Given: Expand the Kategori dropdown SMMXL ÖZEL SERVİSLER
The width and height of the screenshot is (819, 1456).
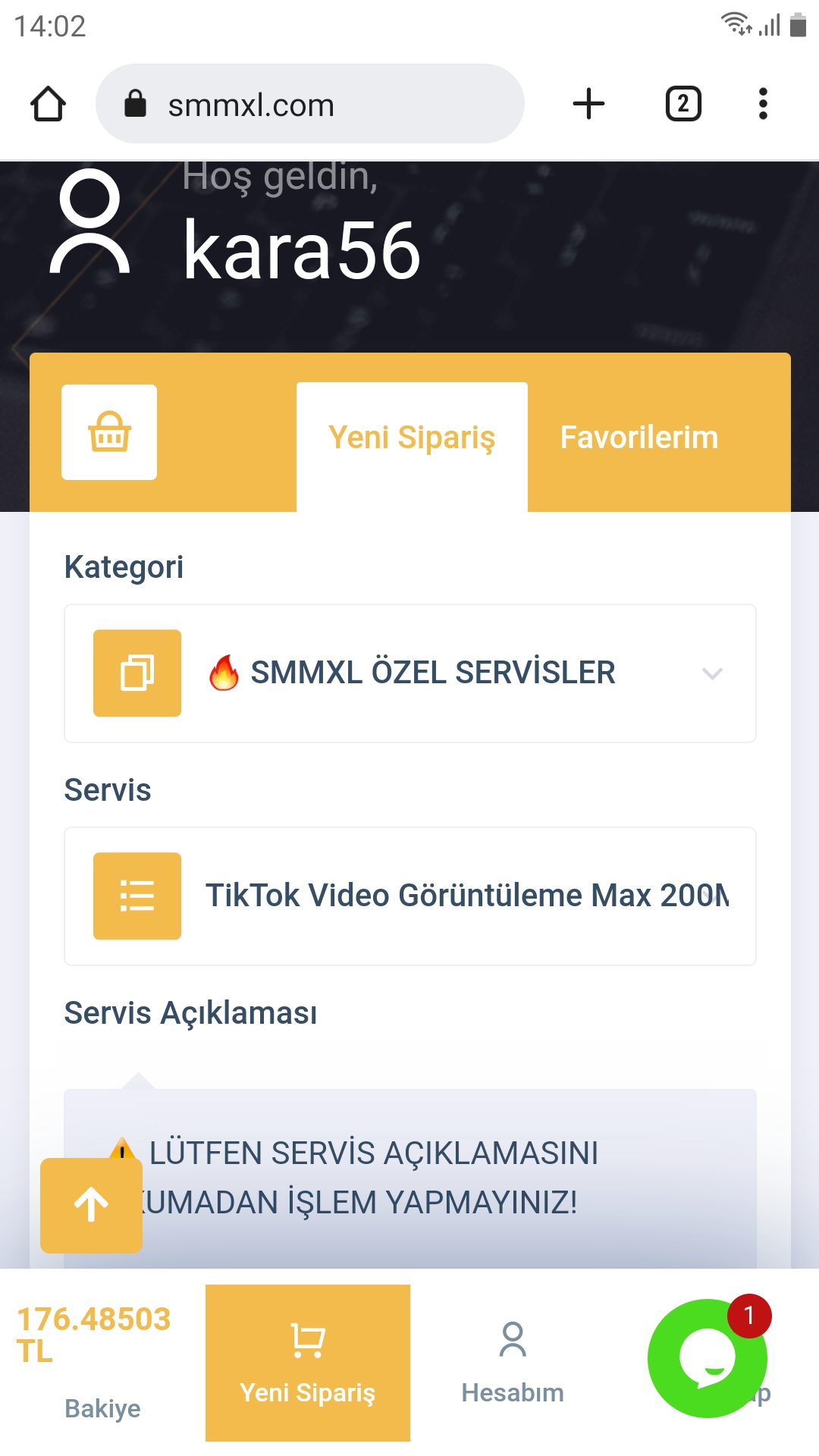Looking at the screenshot, I should pyautogui.click(x=410, y=673).
